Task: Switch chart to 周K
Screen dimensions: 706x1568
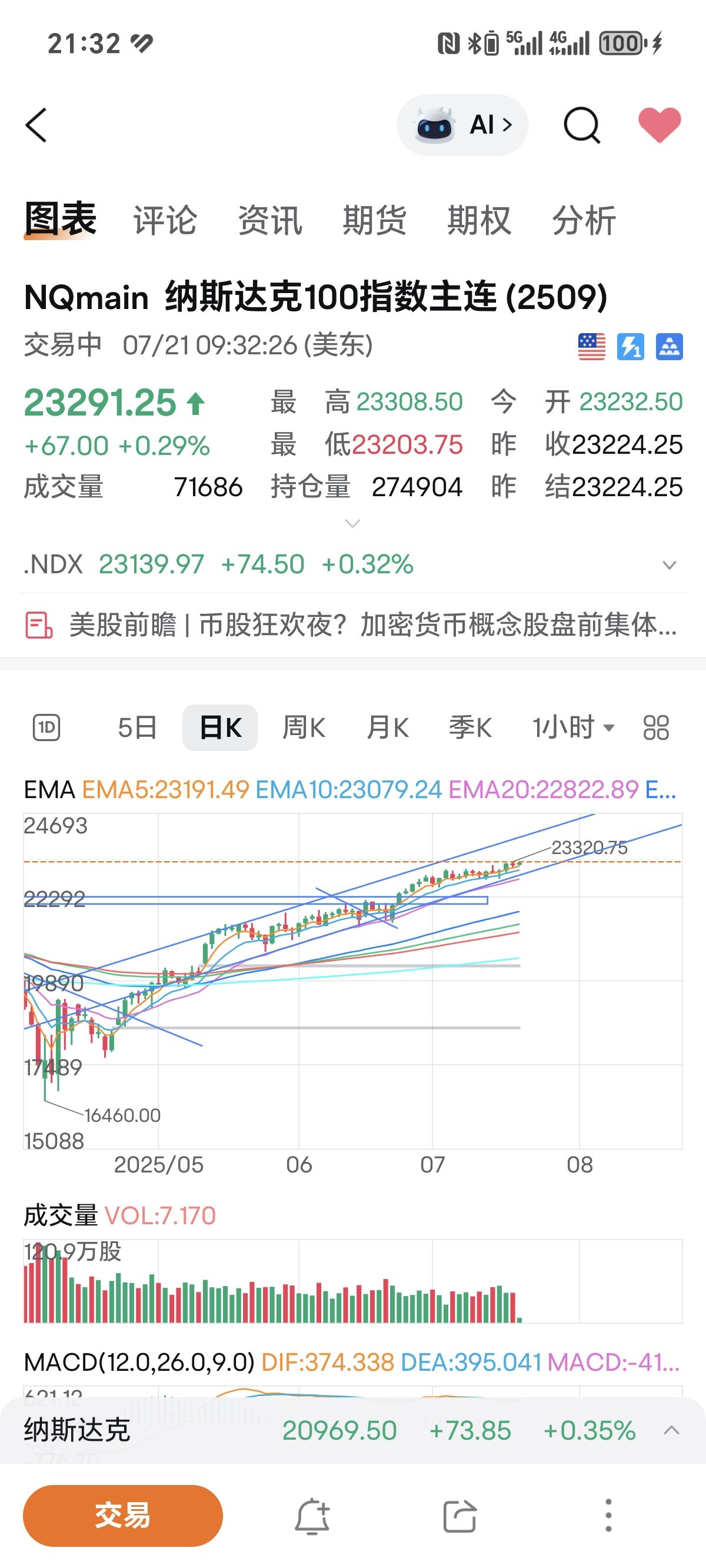Action: point(304,727)
